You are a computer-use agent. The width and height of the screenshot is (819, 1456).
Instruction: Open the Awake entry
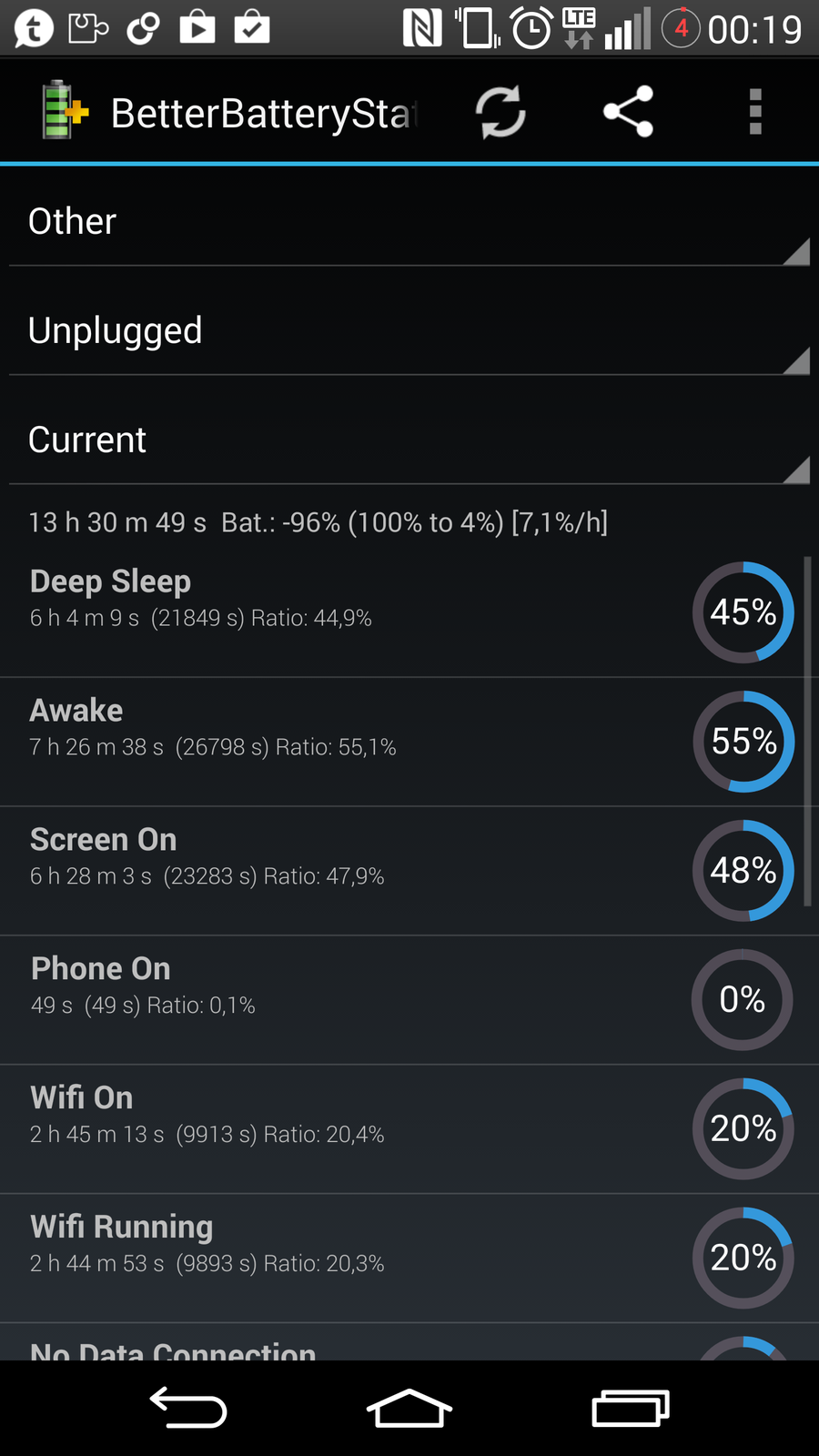pos(364,741)
